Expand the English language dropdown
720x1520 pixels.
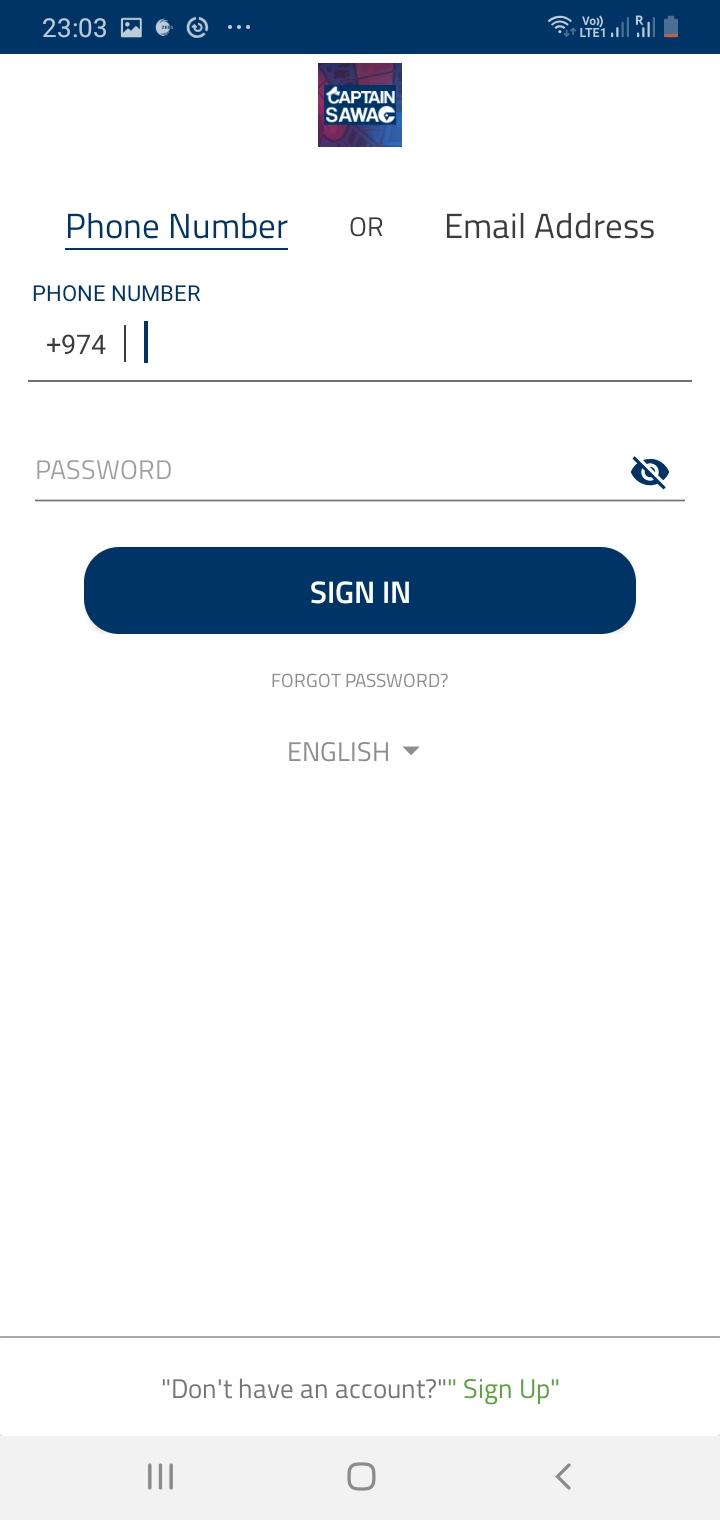(353, 751)
